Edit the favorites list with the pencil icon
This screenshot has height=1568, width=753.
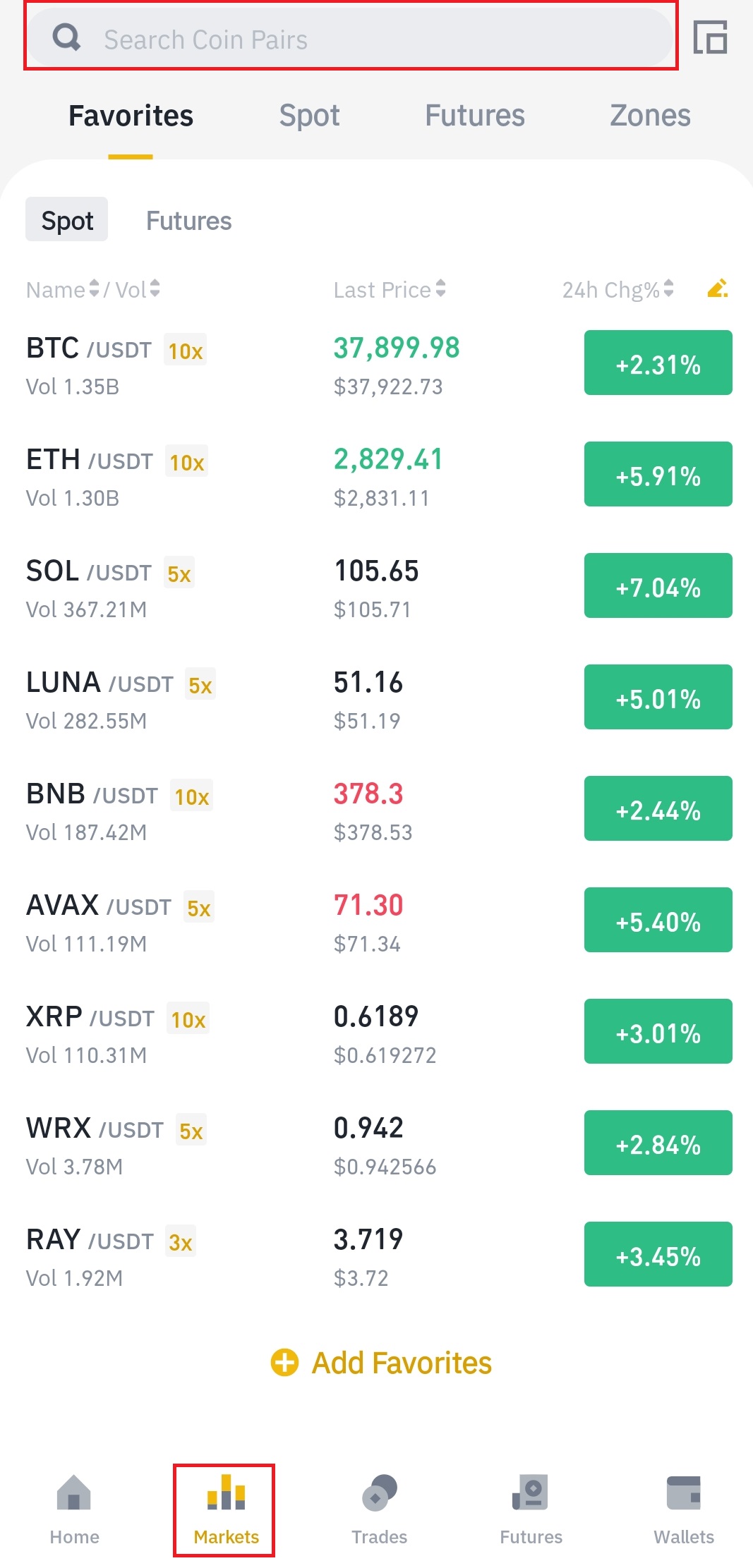point(717,288)
